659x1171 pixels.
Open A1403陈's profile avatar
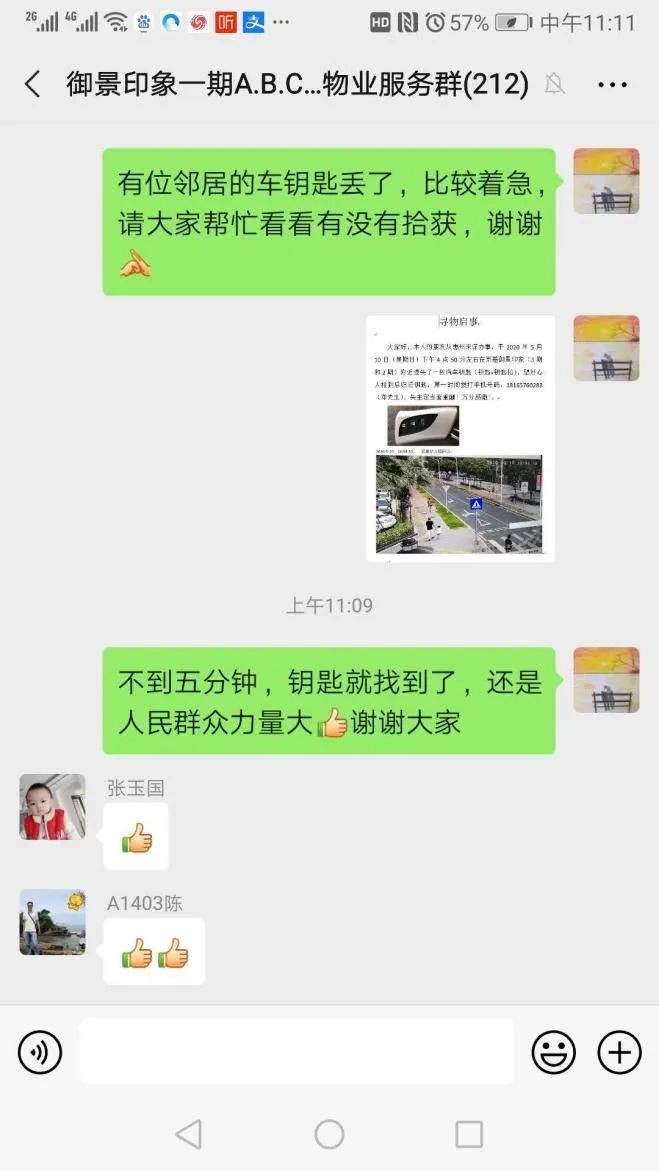click(x=52, y=922)
